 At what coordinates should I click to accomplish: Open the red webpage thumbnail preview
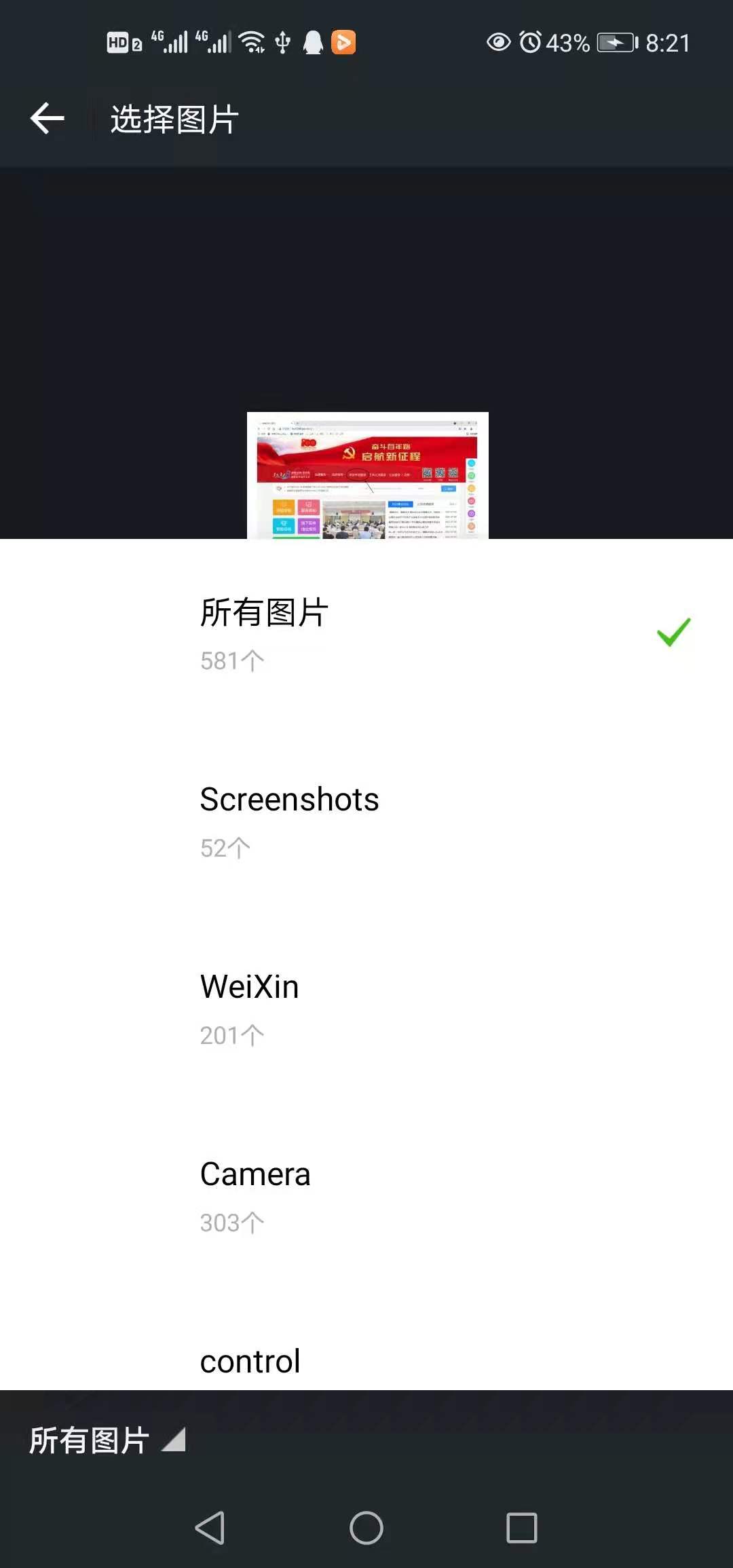click(367, 475)
